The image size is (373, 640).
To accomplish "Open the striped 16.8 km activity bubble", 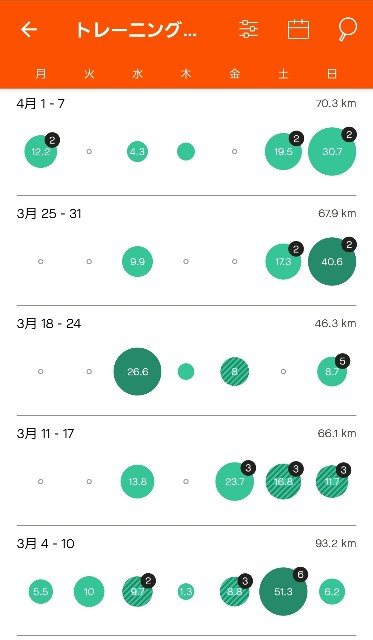I will coord(283,481).
